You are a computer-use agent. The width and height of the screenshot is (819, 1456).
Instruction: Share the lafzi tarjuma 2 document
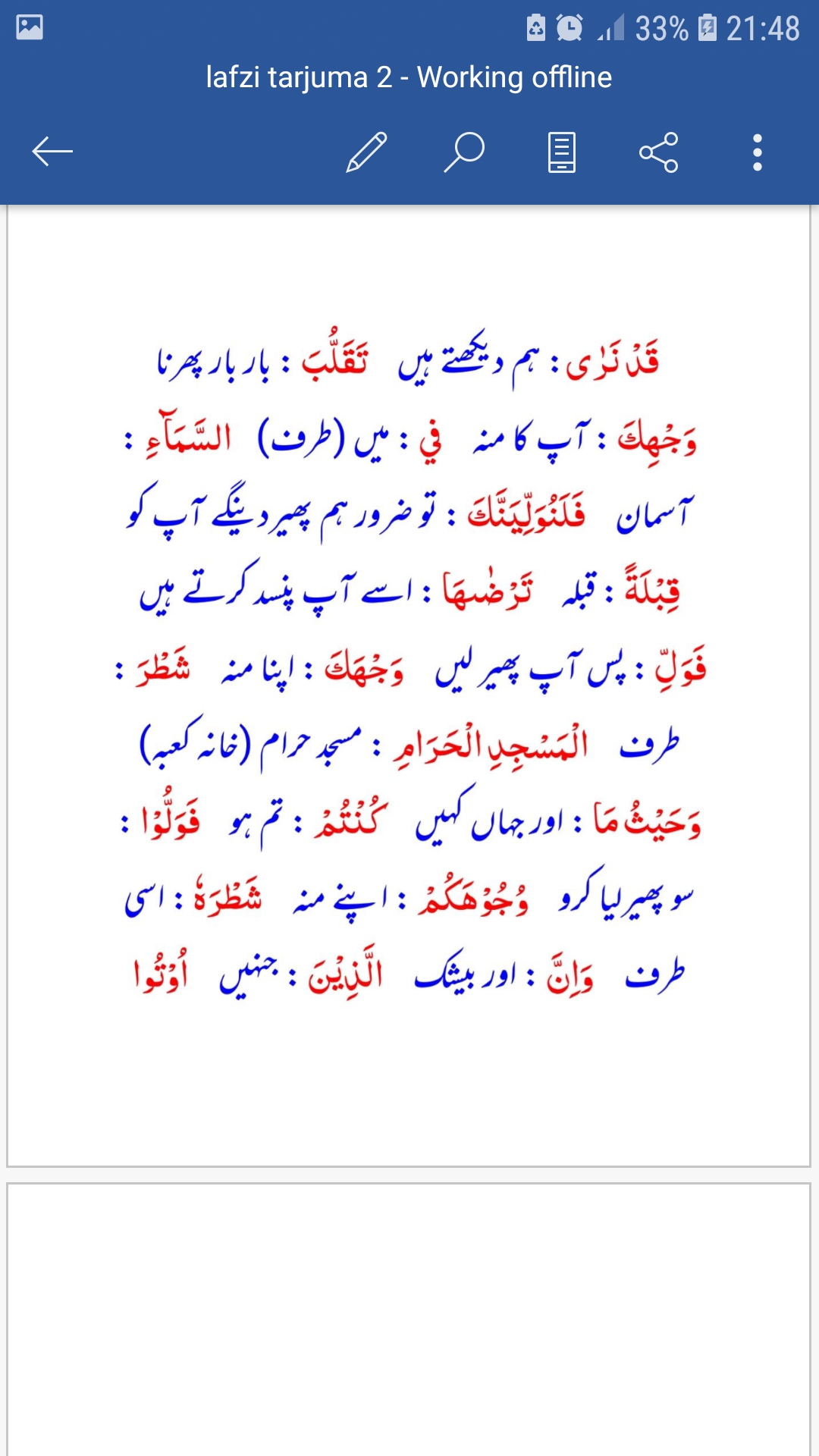tap(659, 152)
